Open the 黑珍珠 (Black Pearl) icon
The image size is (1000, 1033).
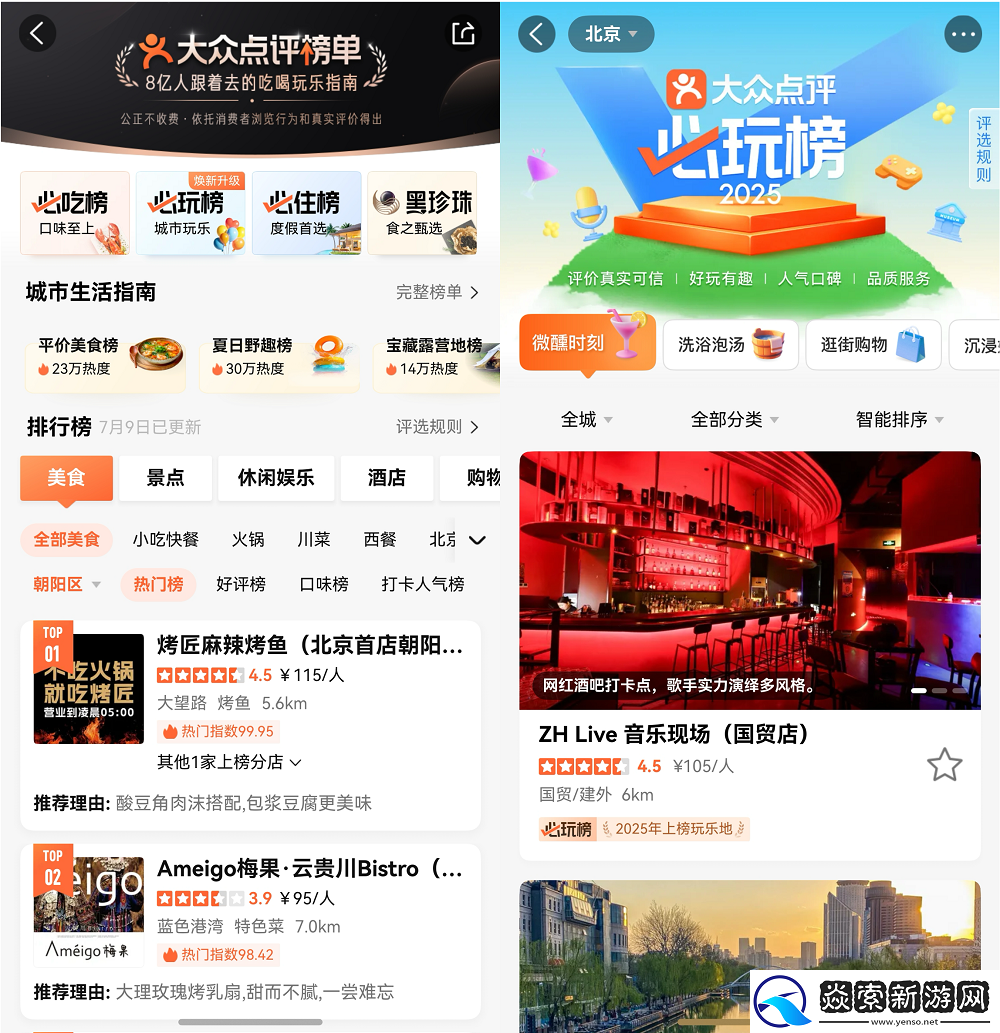click(421, 213)
